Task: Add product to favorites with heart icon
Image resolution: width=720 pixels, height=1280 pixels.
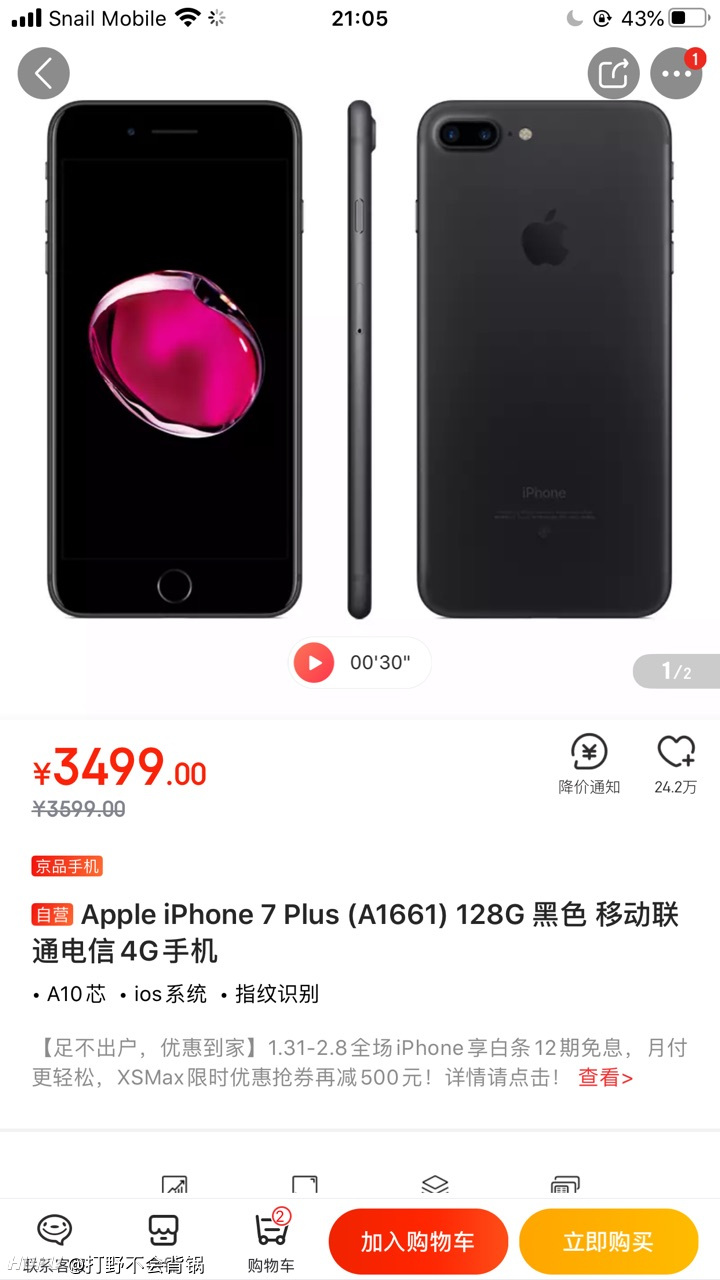Action: pyautogui.click(x=676, y=765)
